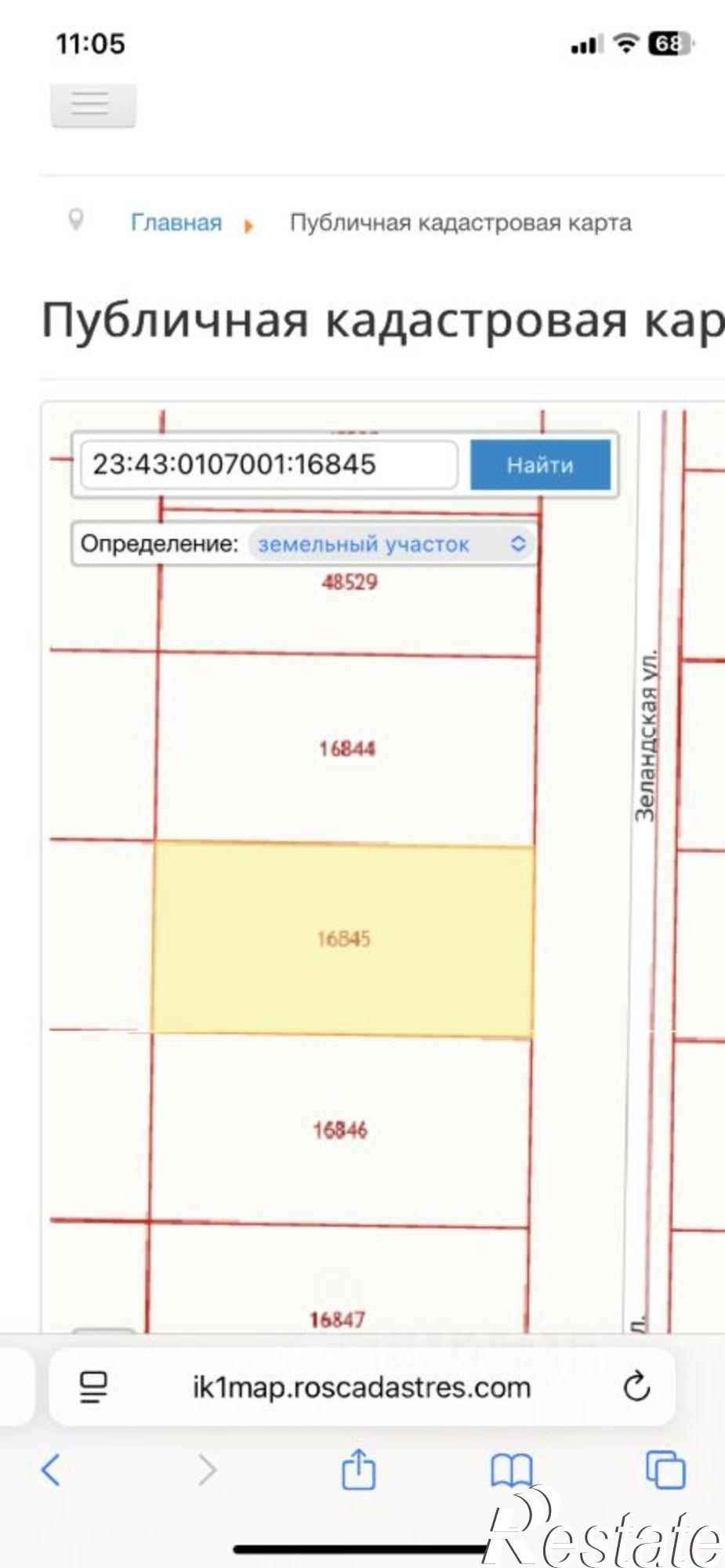
Task: Open Safari bookmarks
Action: [x=511, y=1470]
